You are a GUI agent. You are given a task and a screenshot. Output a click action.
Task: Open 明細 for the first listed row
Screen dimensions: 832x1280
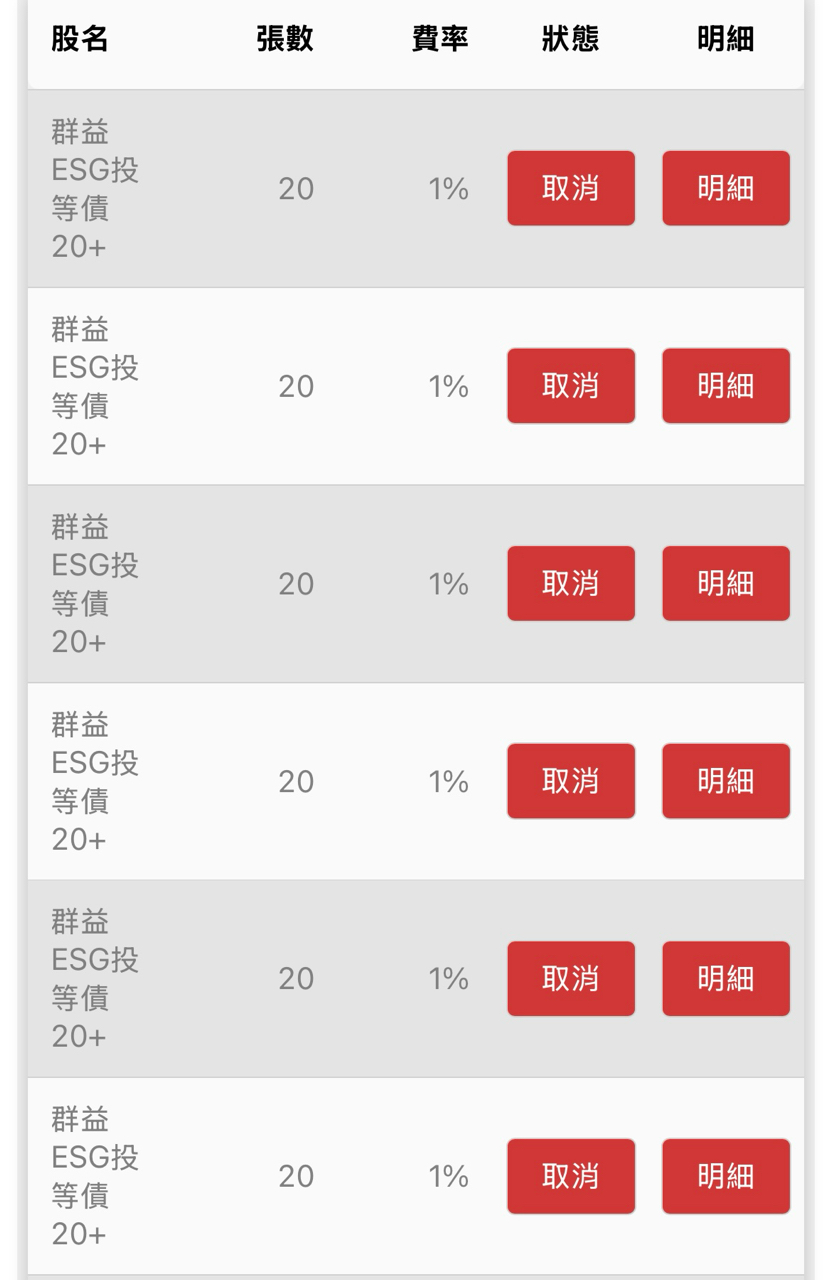[x=726, y=188]
